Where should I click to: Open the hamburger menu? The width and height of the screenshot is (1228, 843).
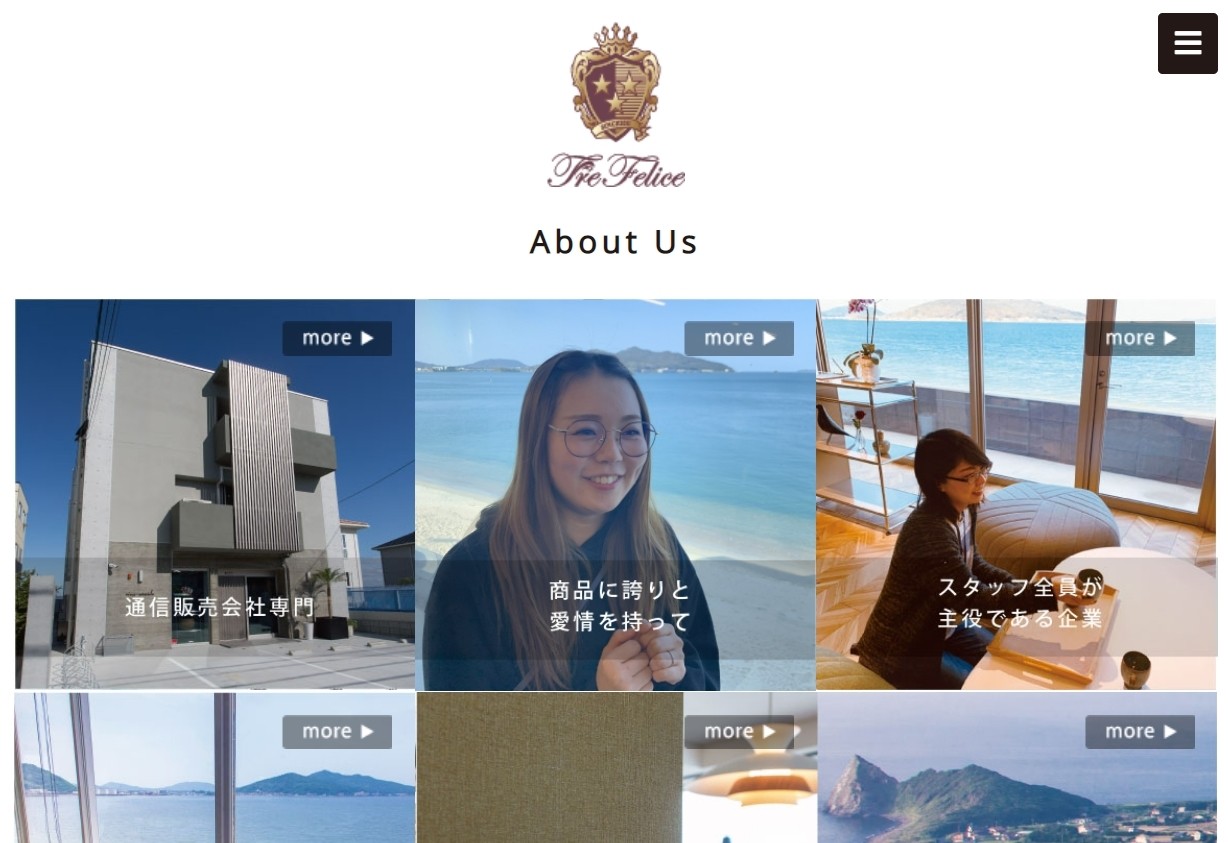tap(1187, 43)
